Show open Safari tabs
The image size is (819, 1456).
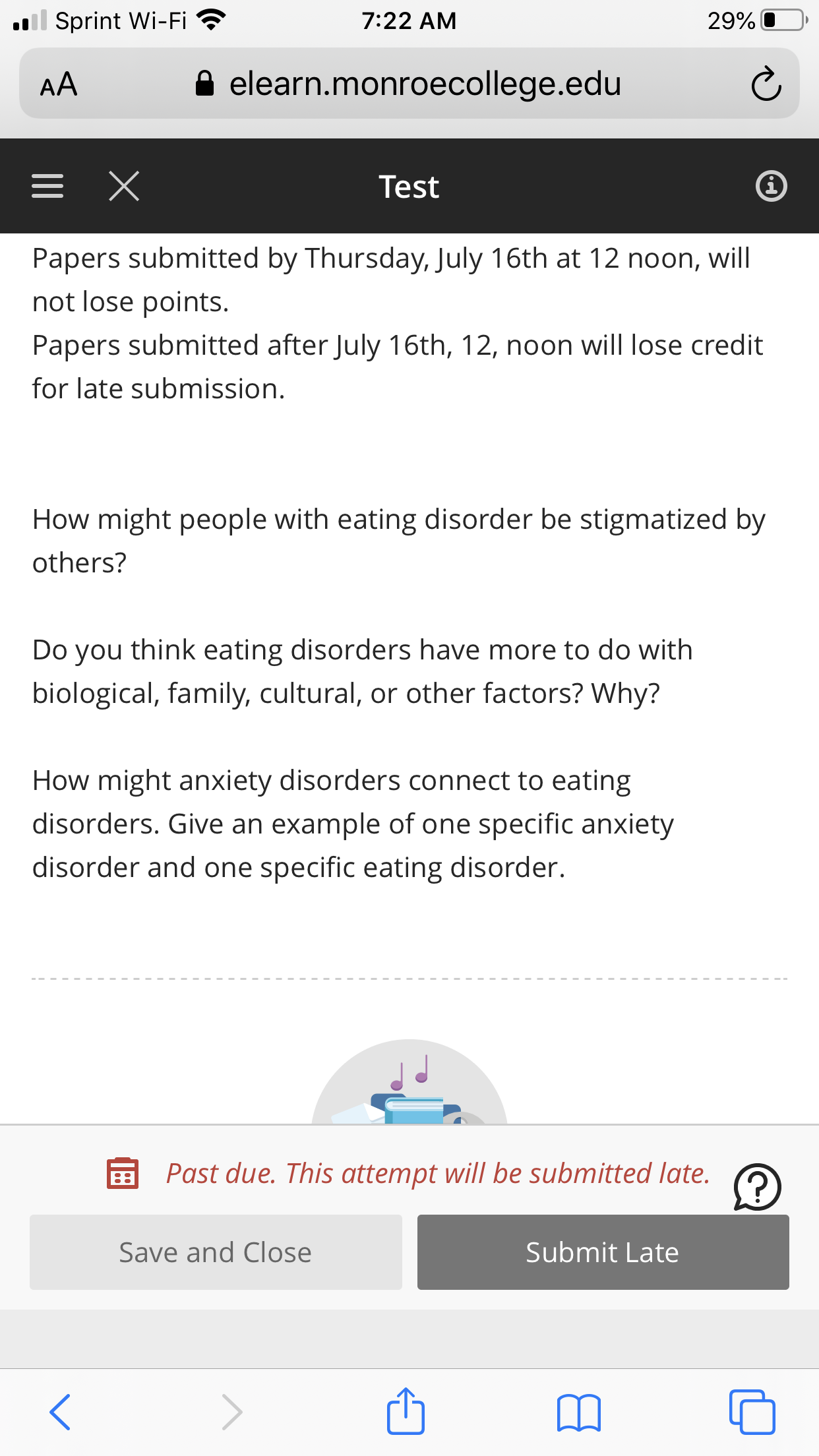[x=752, y=1412]
